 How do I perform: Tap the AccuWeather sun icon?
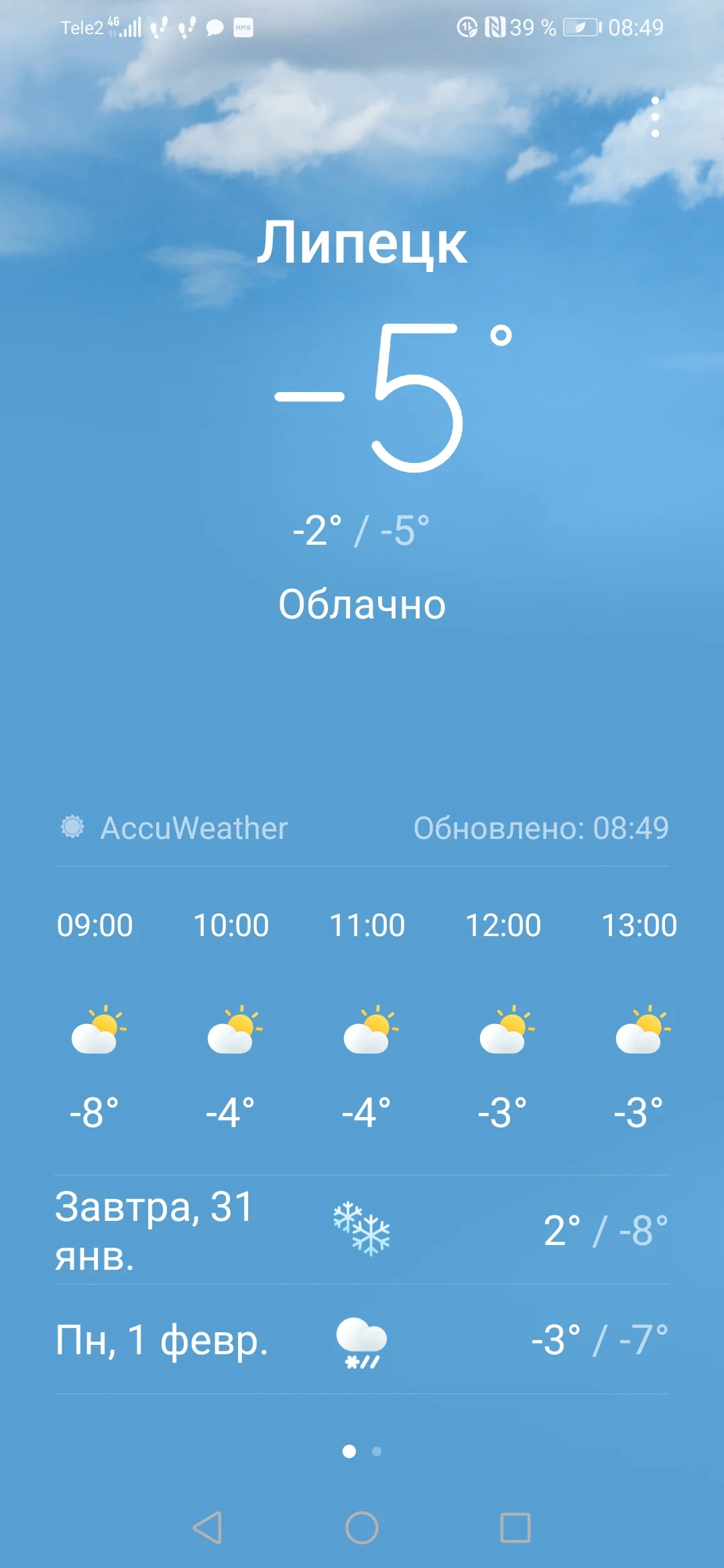tap(72, 828)
